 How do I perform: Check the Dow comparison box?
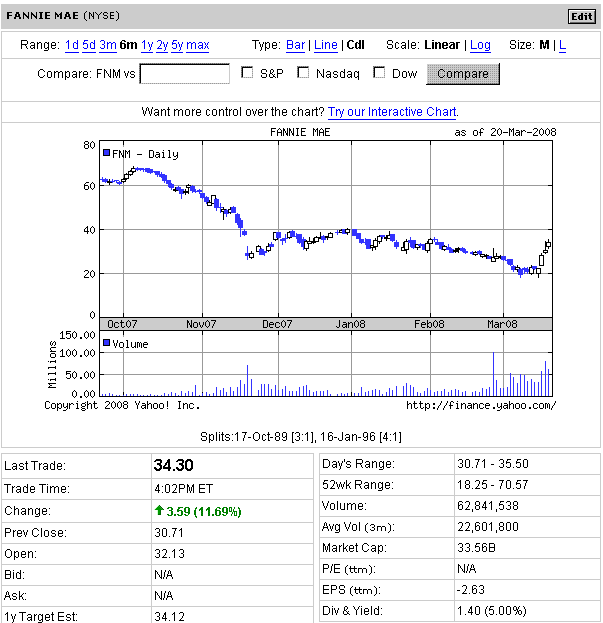(380, 72)
